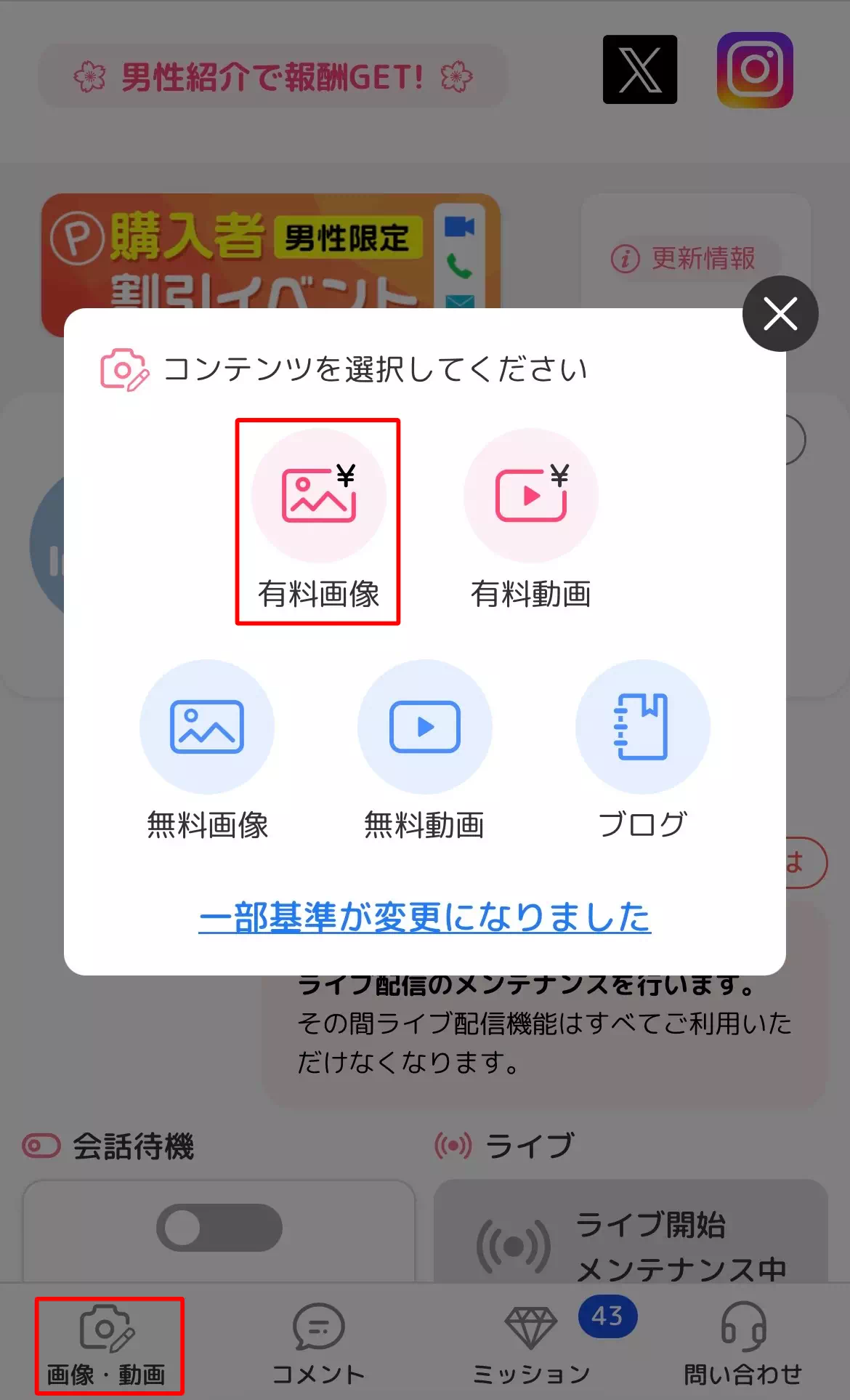
Task: Tap the 43 mission count badge
Action: [x=609, y=1316]
